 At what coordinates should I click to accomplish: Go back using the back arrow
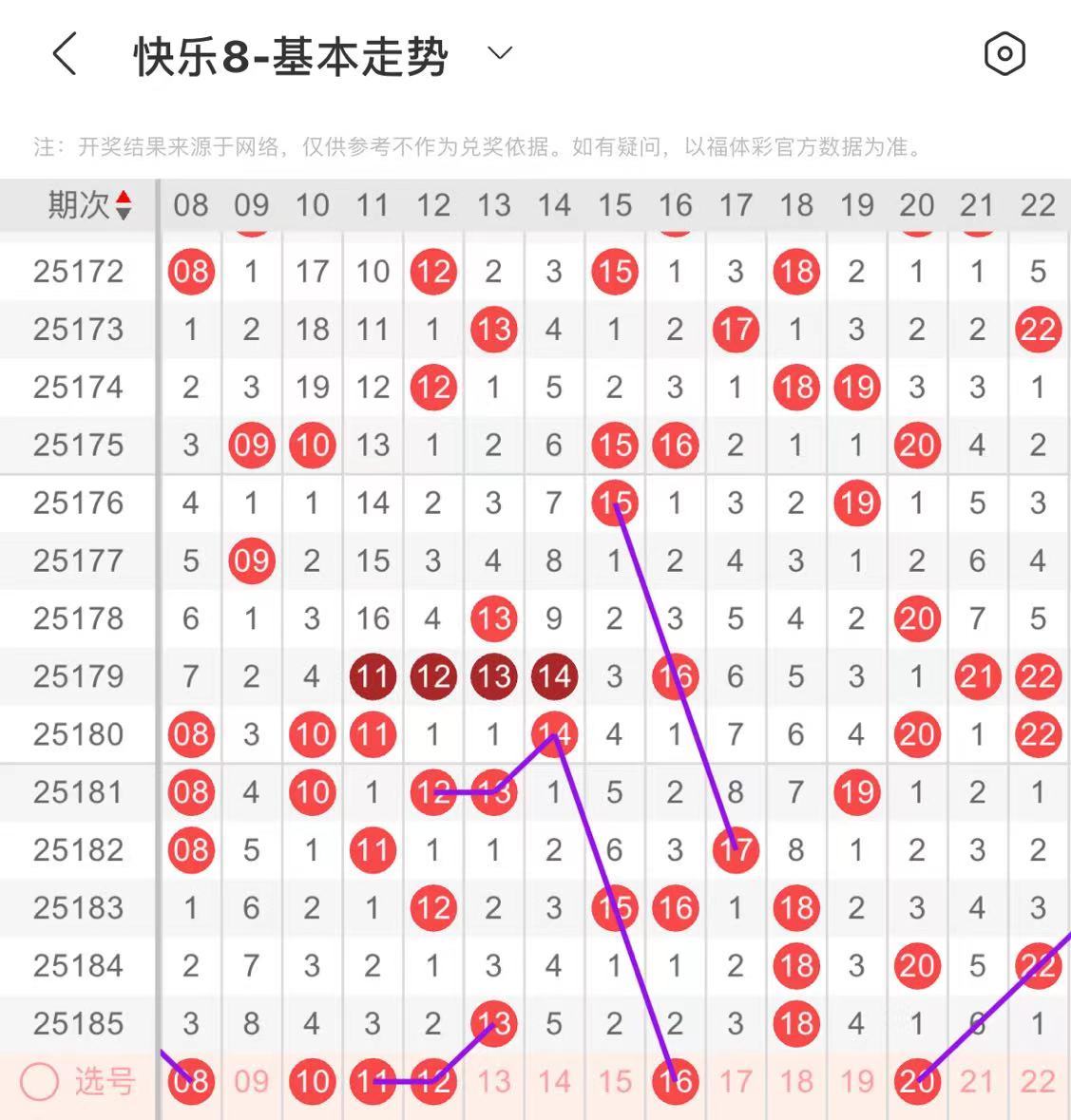pos(64,54)
